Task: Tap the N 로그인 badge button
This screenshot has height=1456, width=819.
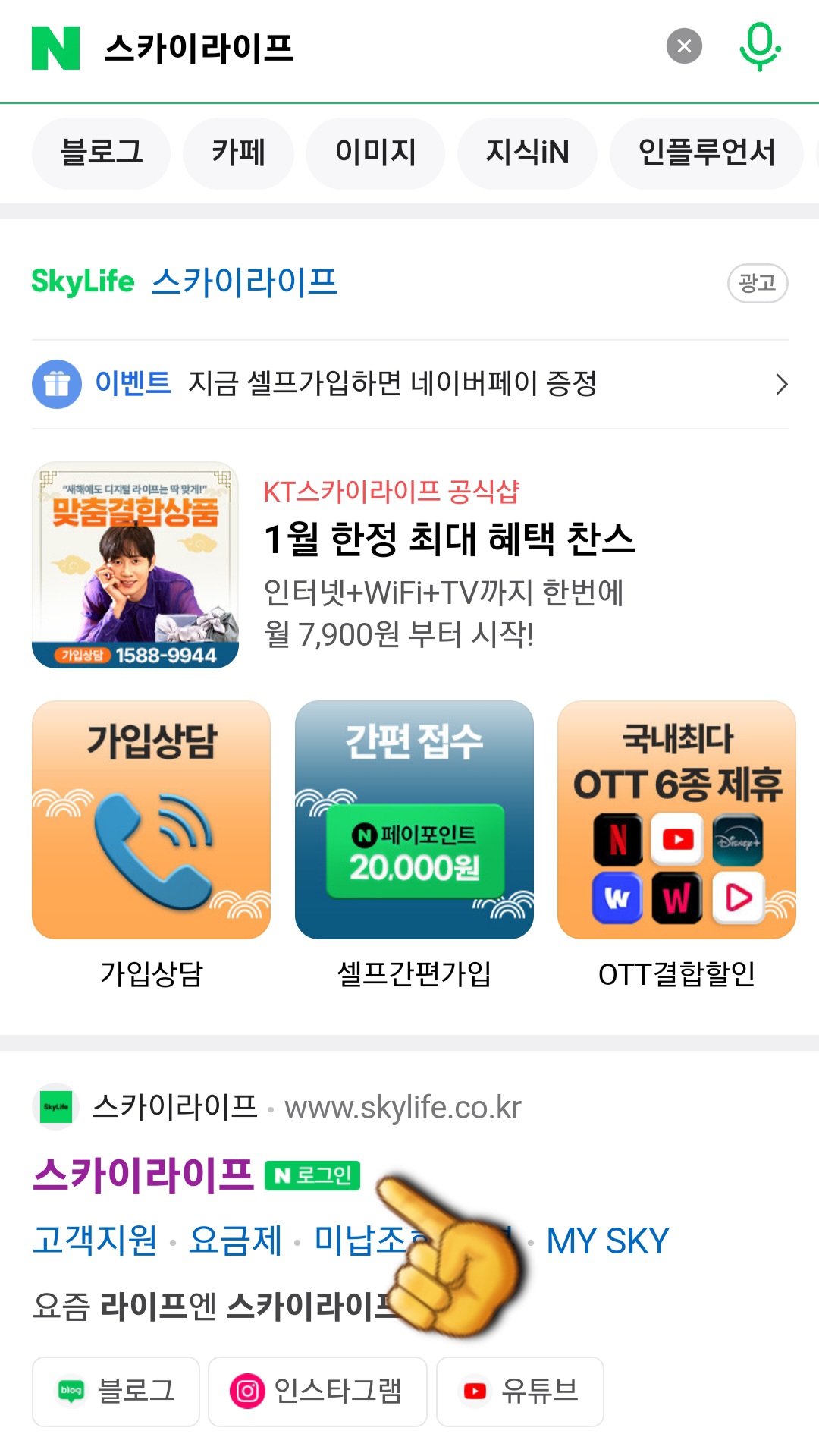Action: click(312, 1176)
